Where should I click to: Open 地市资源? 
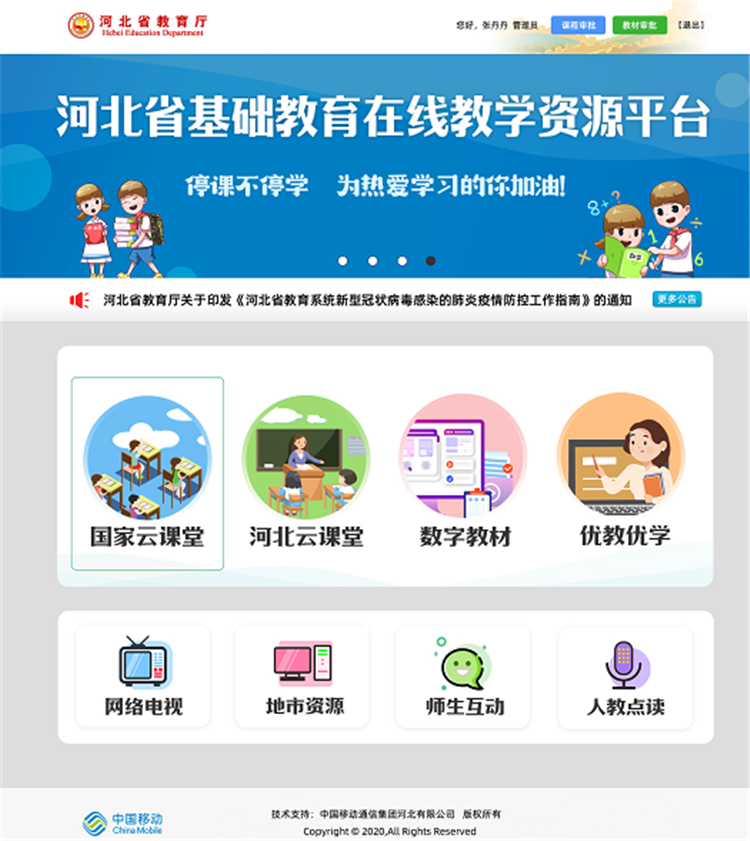coord(303,676)
